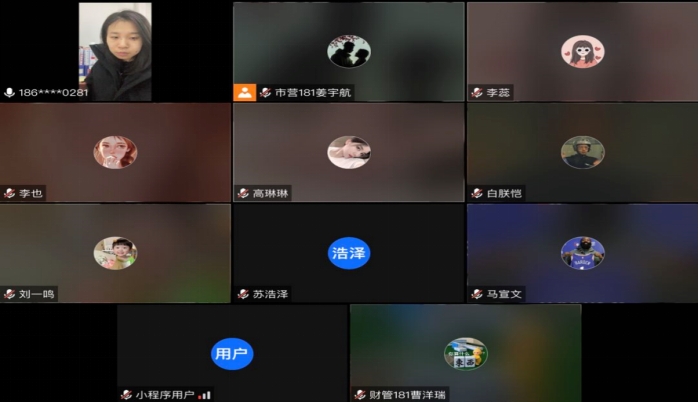Select the 苏浩泽 participant tile
This screenshot has height=402, width=699.
click(x=349, y=253)
